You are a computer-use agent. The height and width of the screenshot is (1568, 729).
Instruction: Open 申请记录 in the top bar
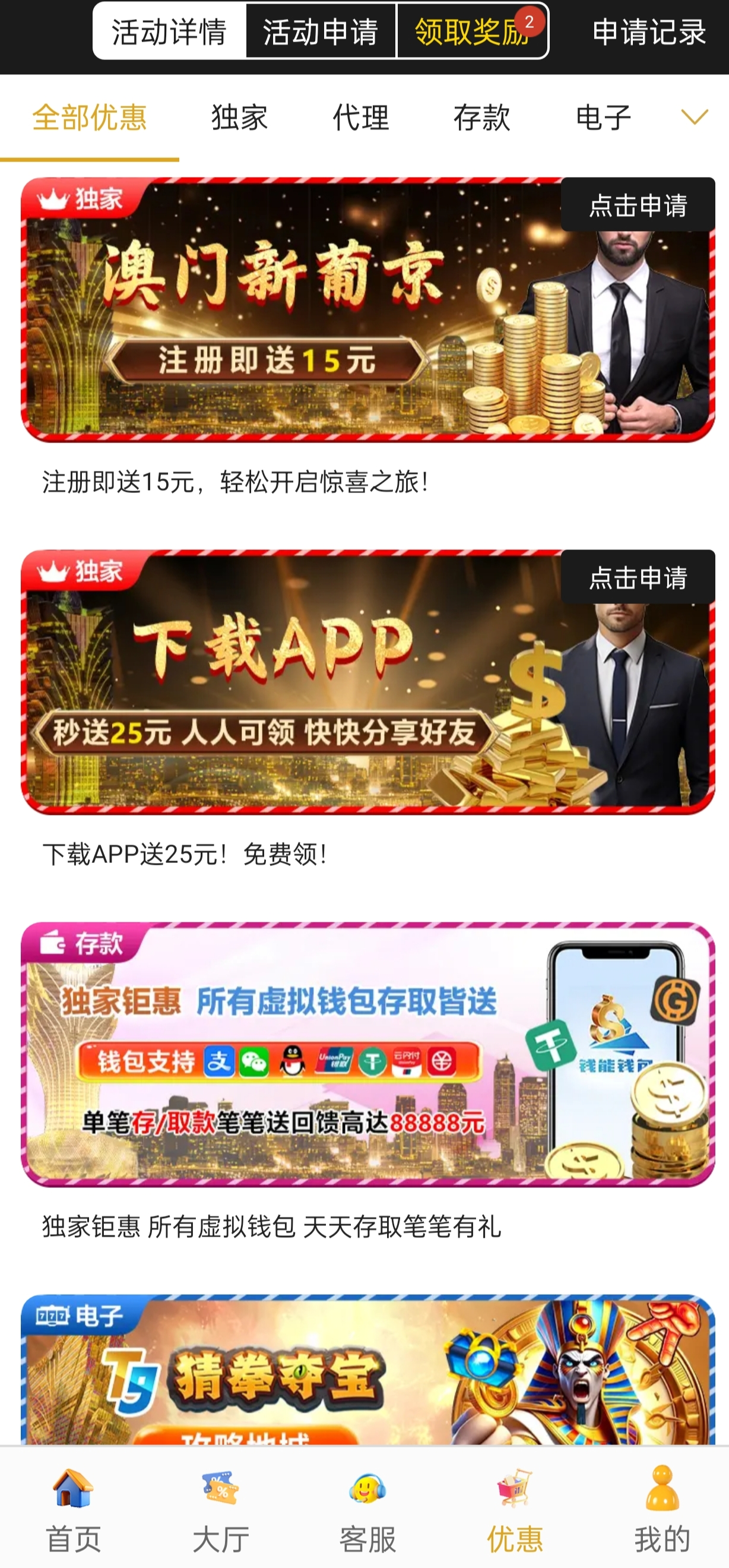pos(649,31)
